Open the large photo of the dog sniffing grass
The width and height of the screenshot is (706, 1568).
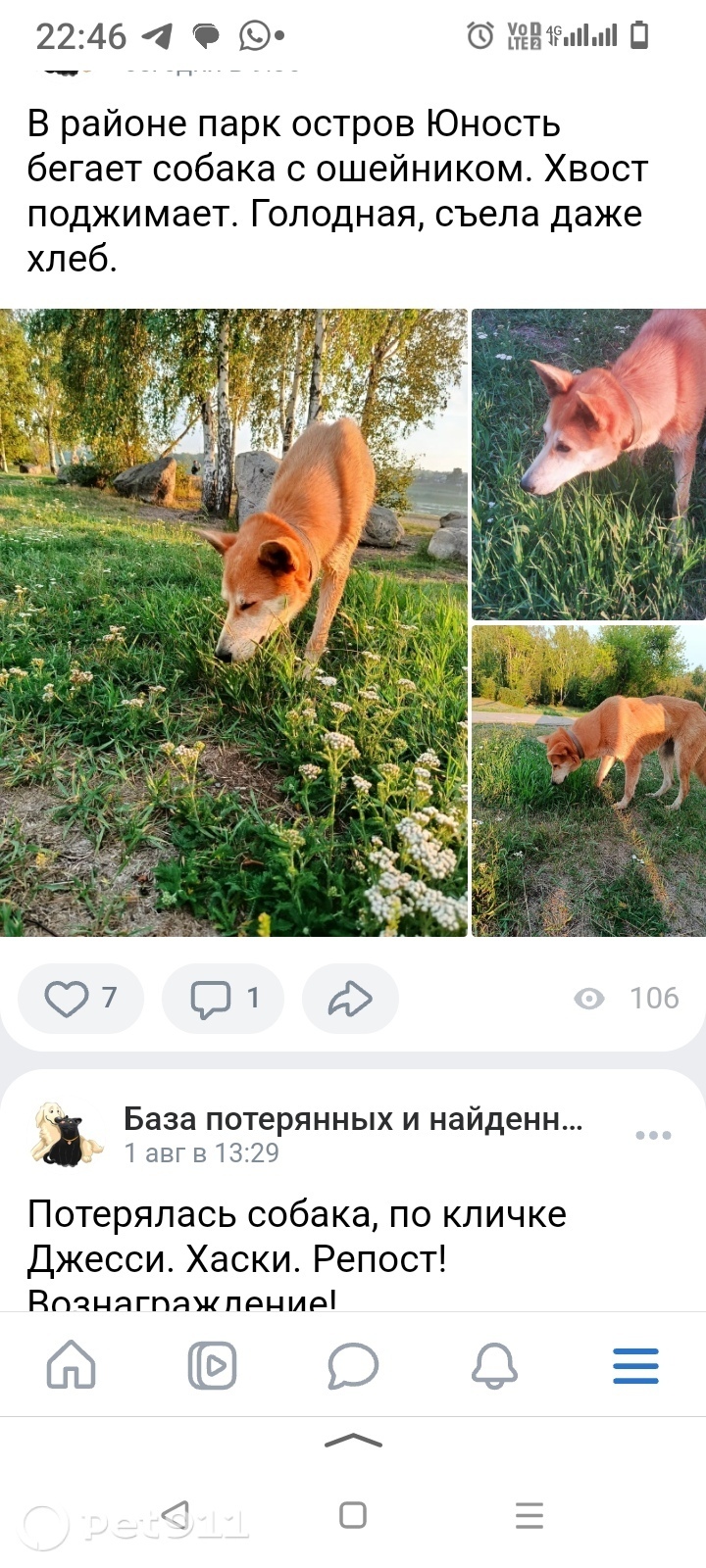click(x=233, y=622)
